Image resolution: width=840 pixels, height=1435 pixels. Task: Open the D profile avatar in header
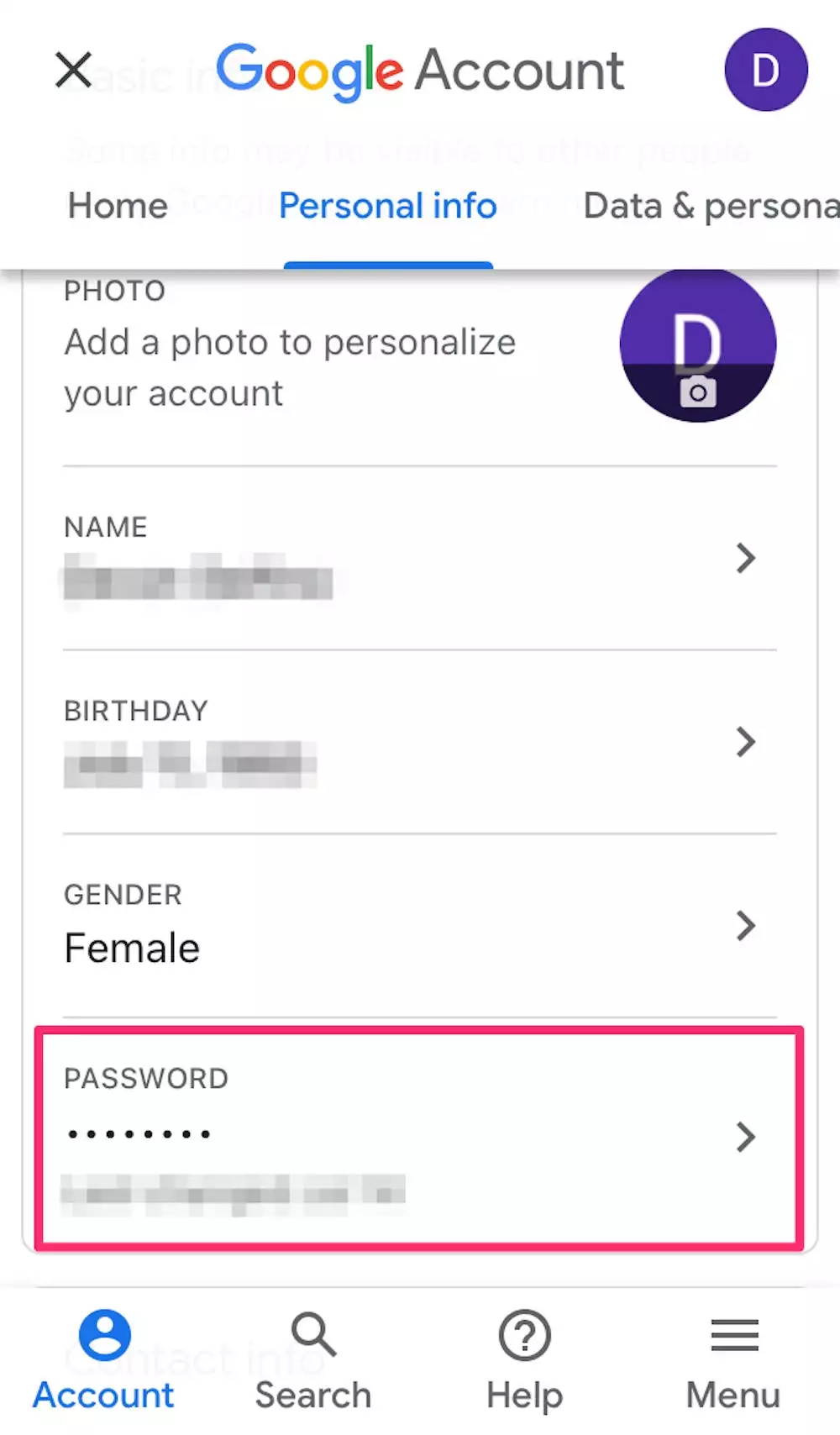pyautogui.click(x=765, y=70)
